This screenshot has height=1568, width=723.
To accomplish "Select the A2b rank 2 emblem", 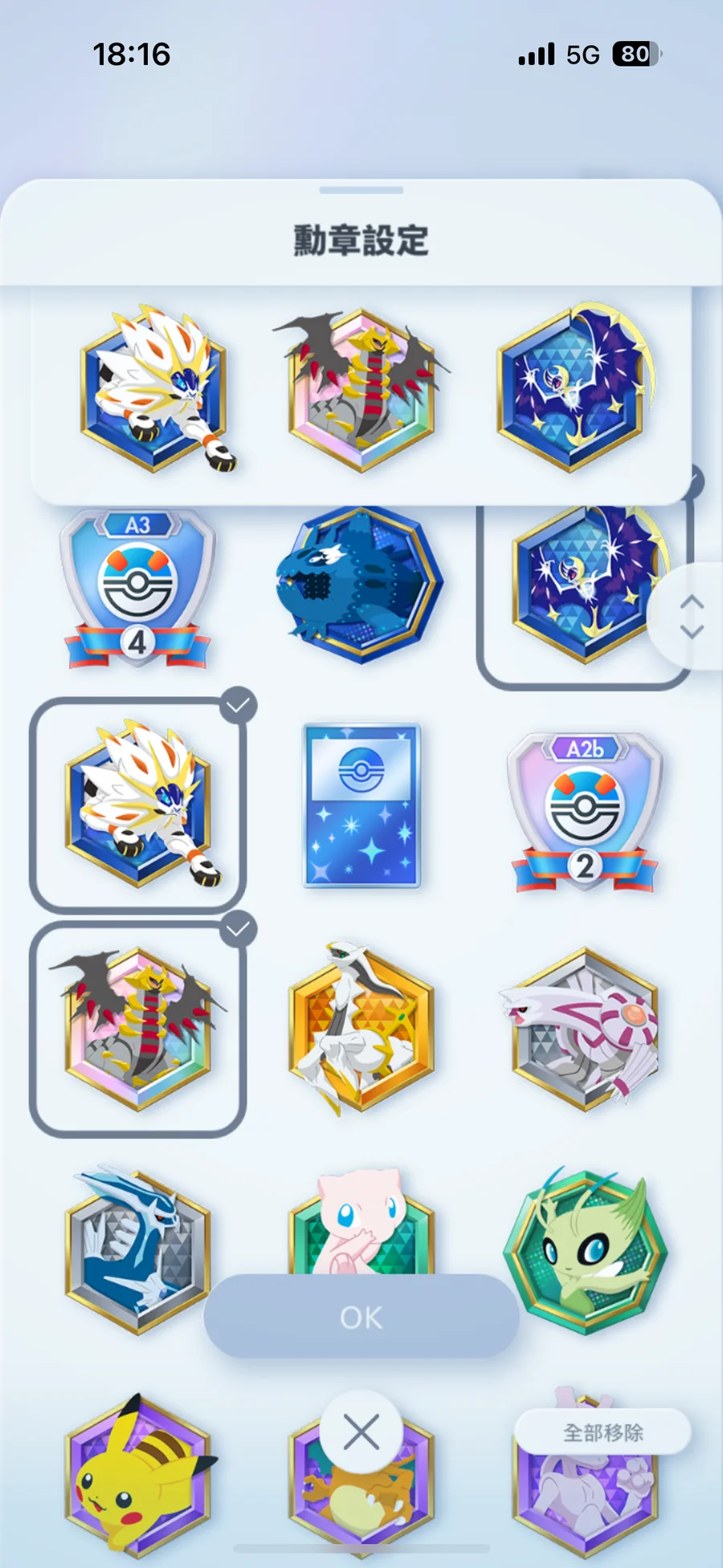I will coord(585,812).
